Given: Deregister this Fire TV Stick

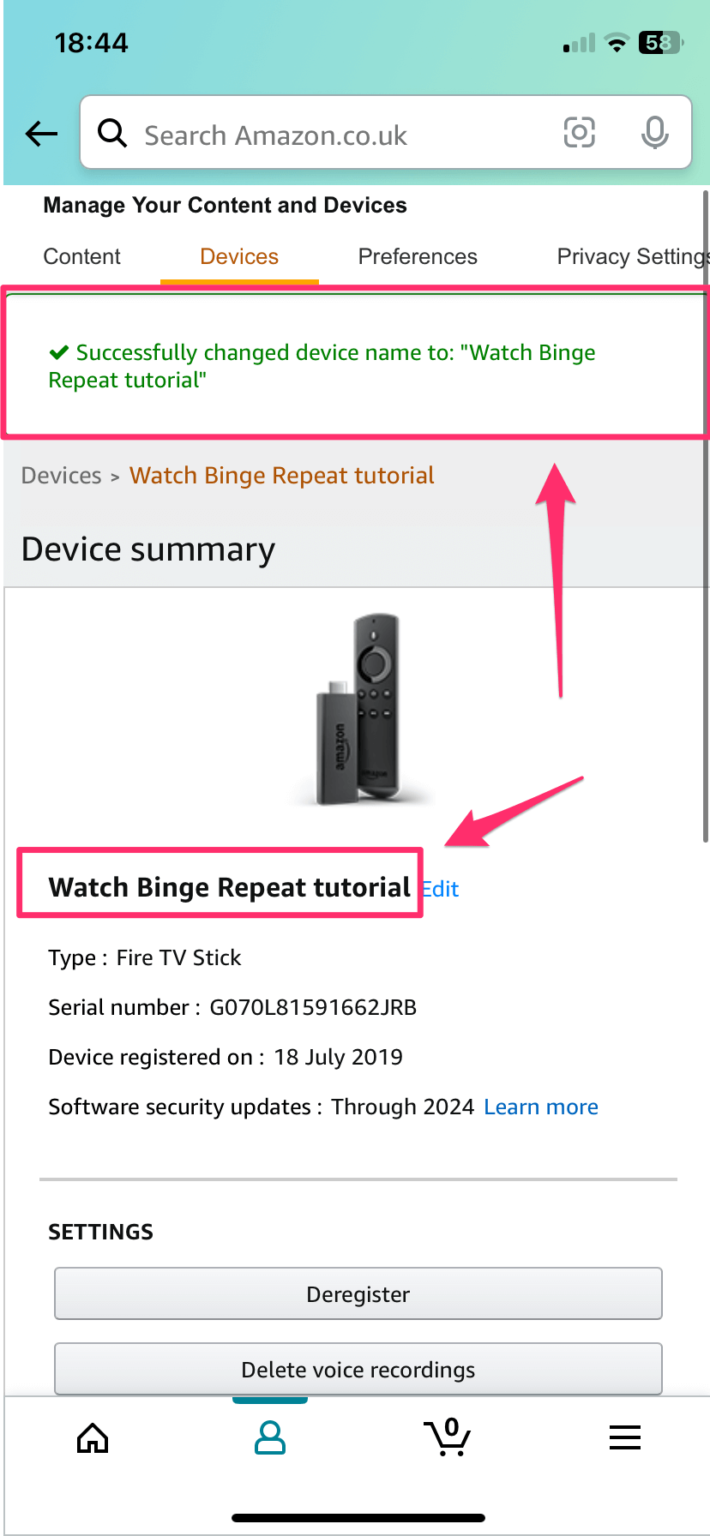Looking at the screenshot, I should tap(358, 1295).
